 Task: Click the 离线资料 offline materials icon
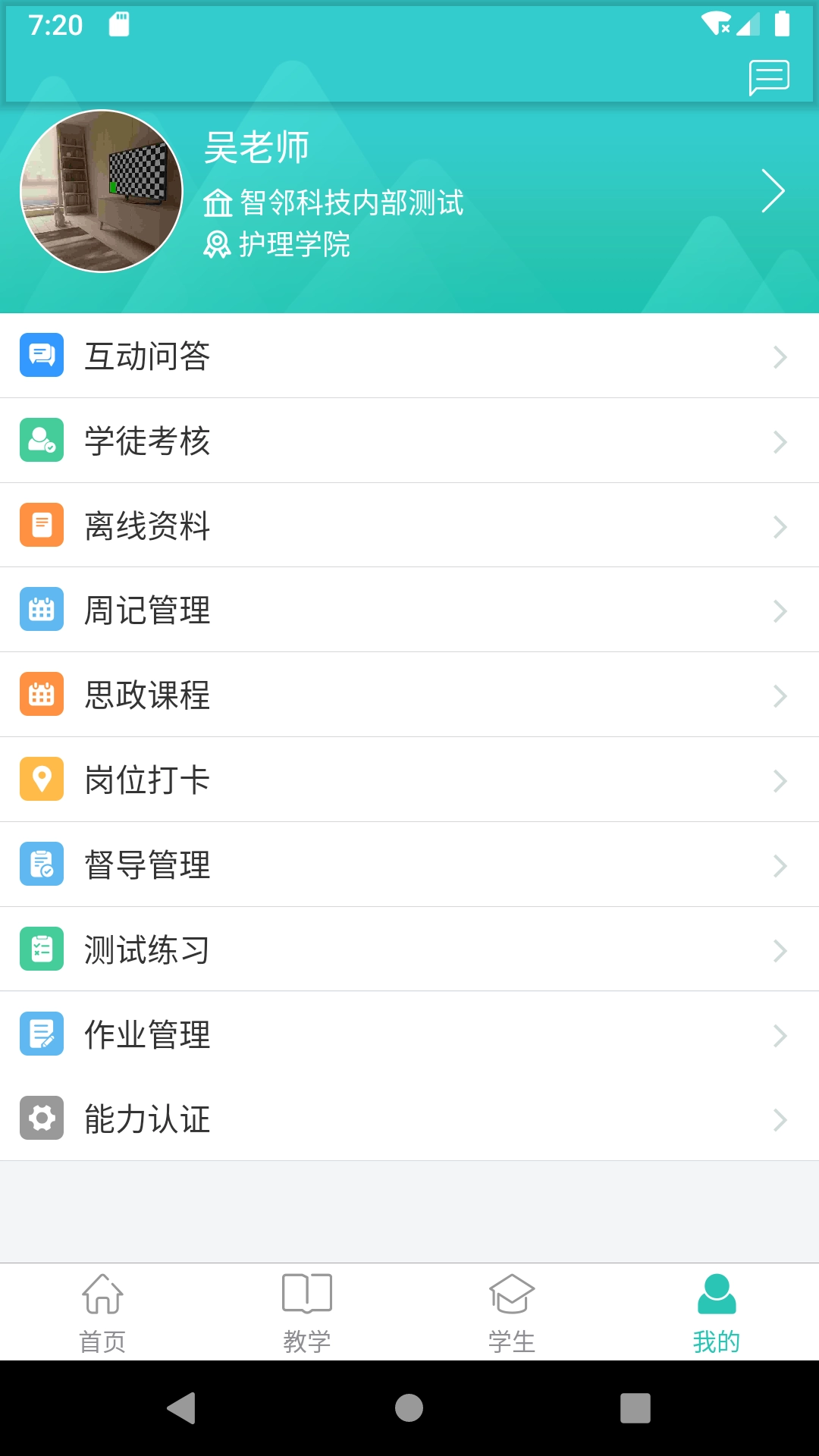42,525
